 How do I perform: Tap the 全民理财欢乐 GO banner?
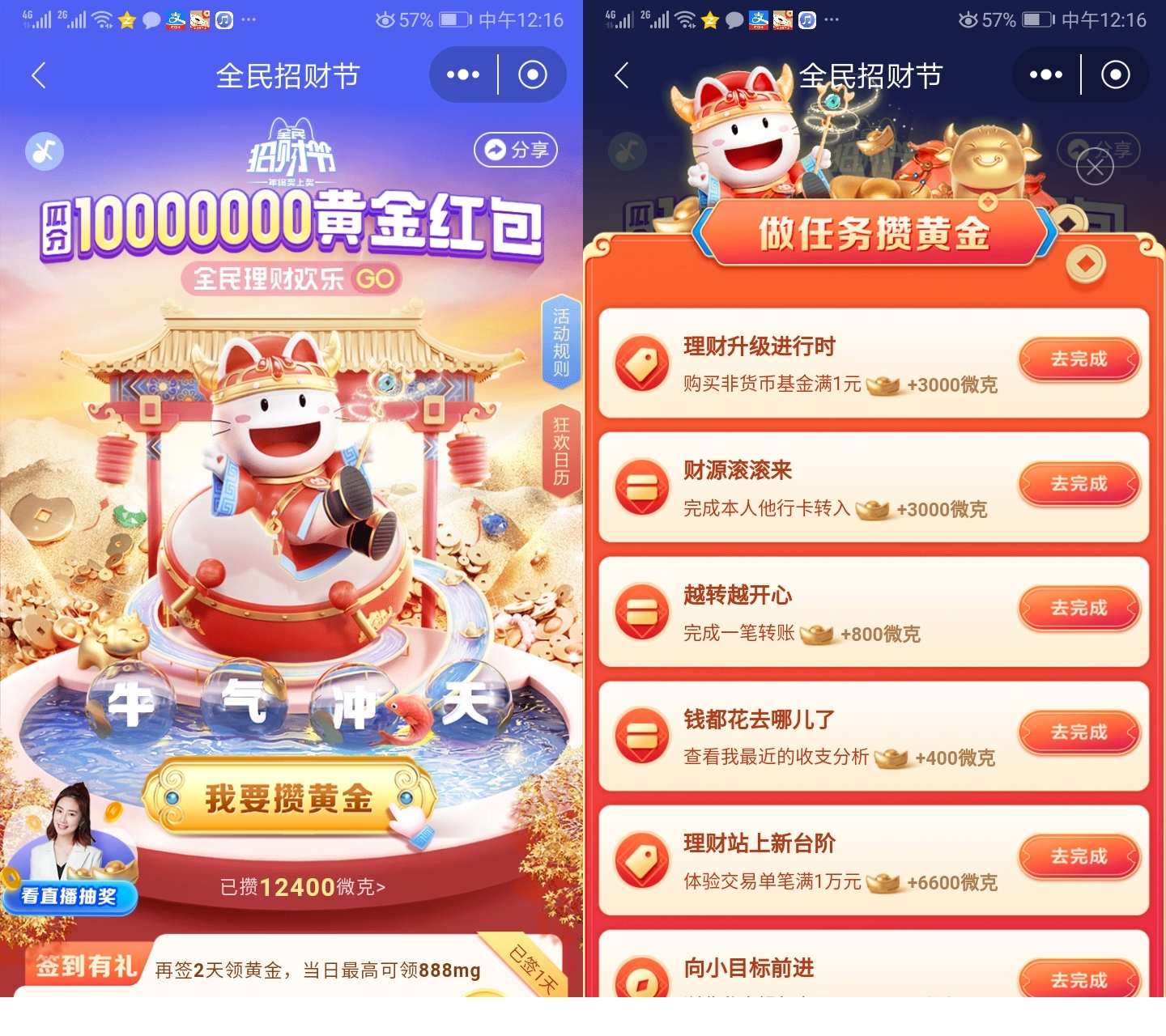tap(291, 279)
